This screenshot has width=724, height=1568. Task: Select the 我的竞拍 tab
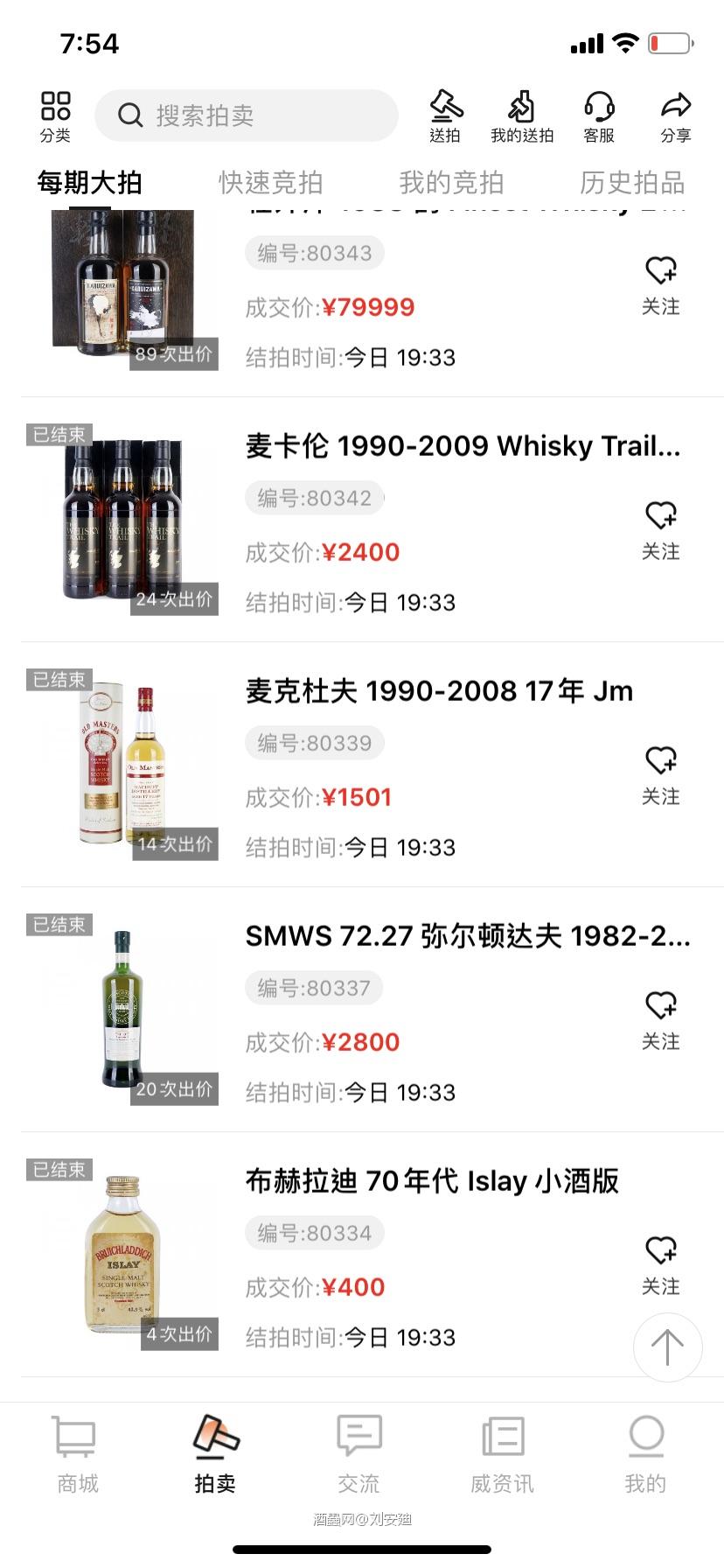coord(451,182)
